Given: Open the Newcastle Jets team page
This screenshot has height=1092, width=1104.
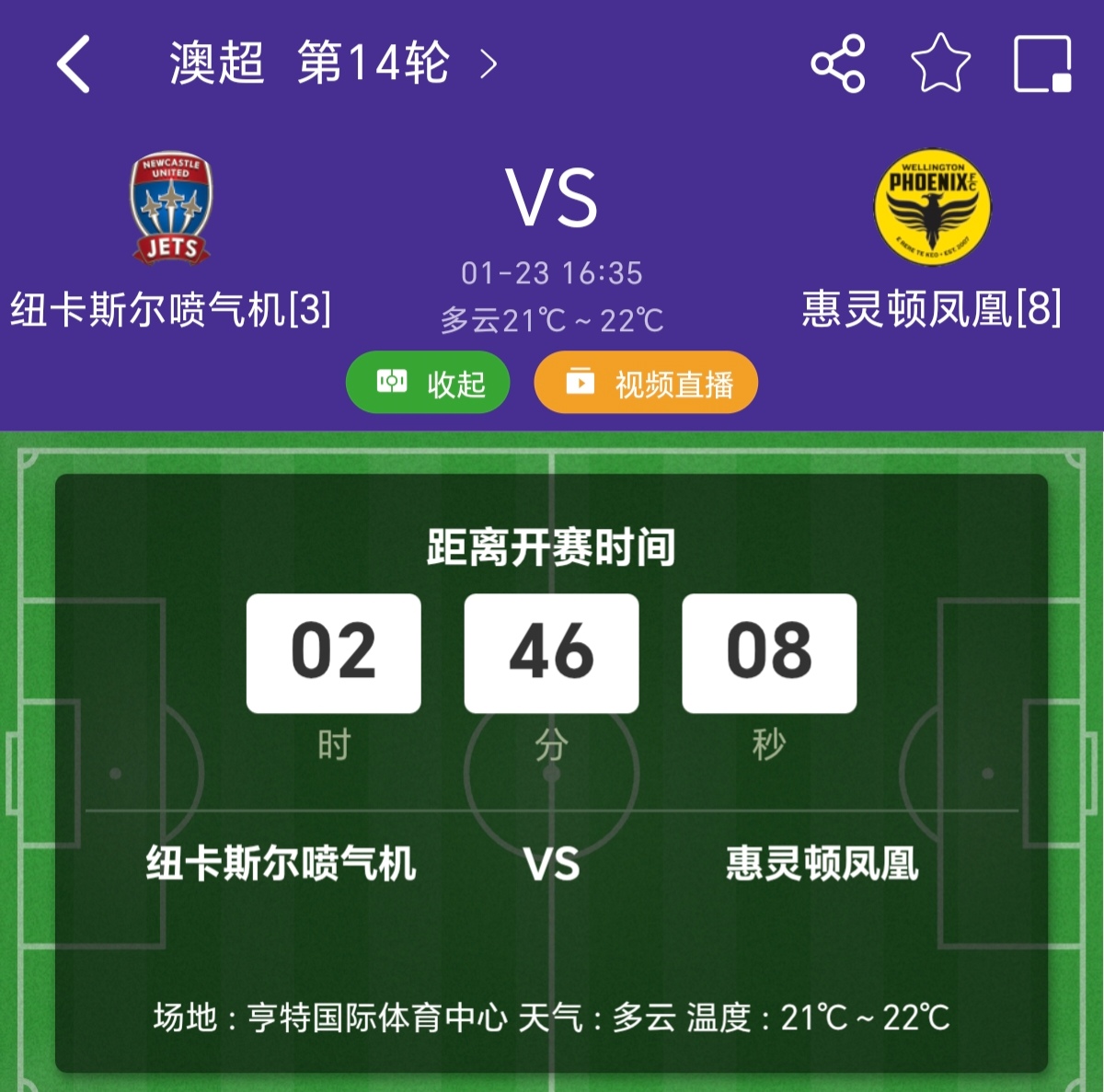Looking at the screenshot, I should [171, 210].
